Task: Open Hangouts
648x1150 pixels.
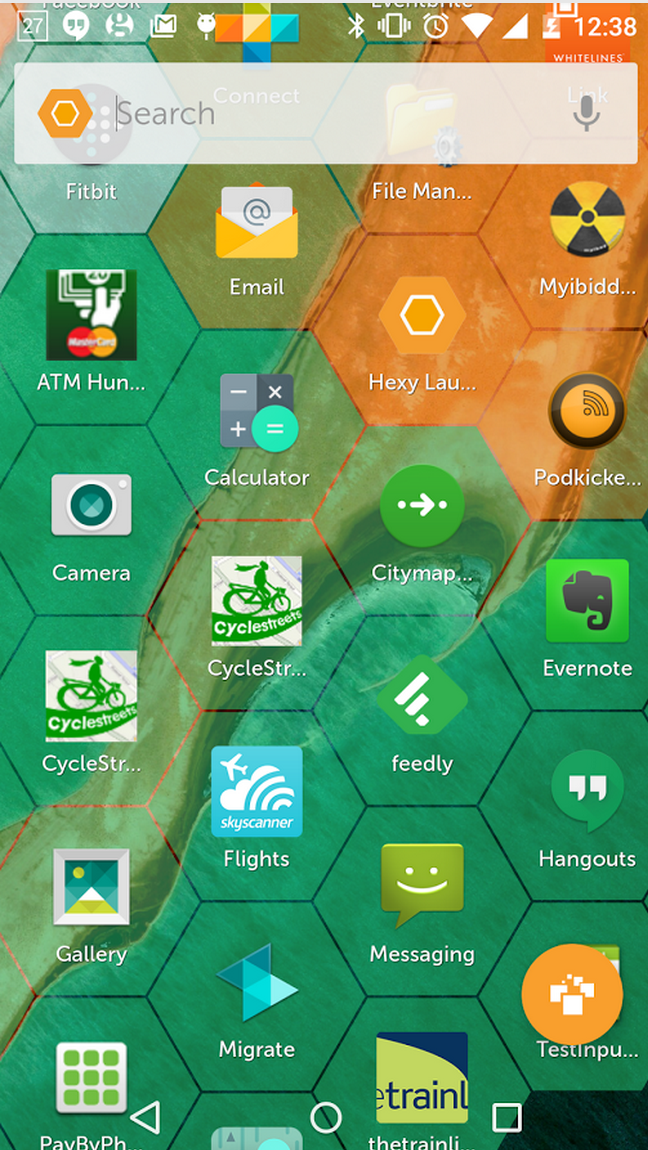Action: [586, 808]
